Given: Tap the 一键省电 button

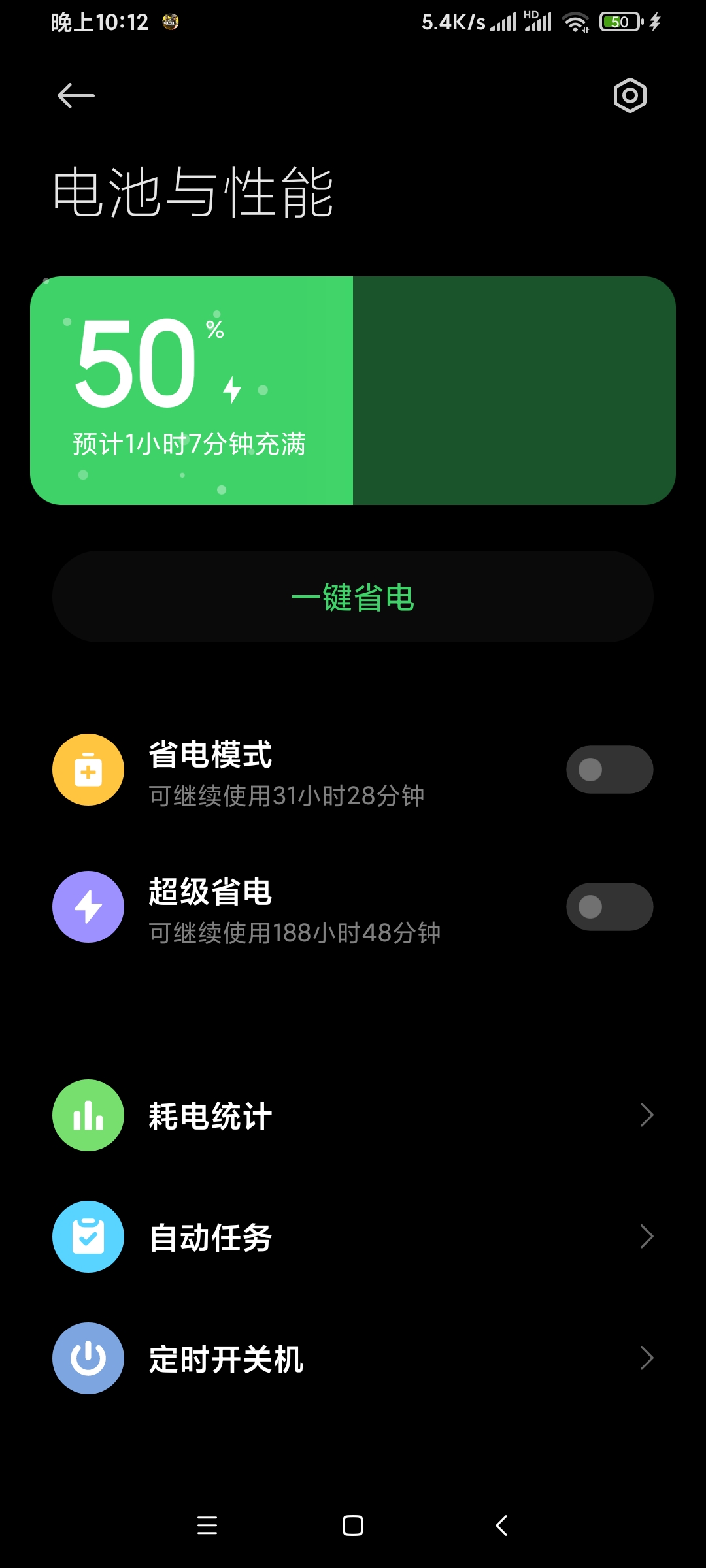Looking at the screenshot, I should coord(353,596).
